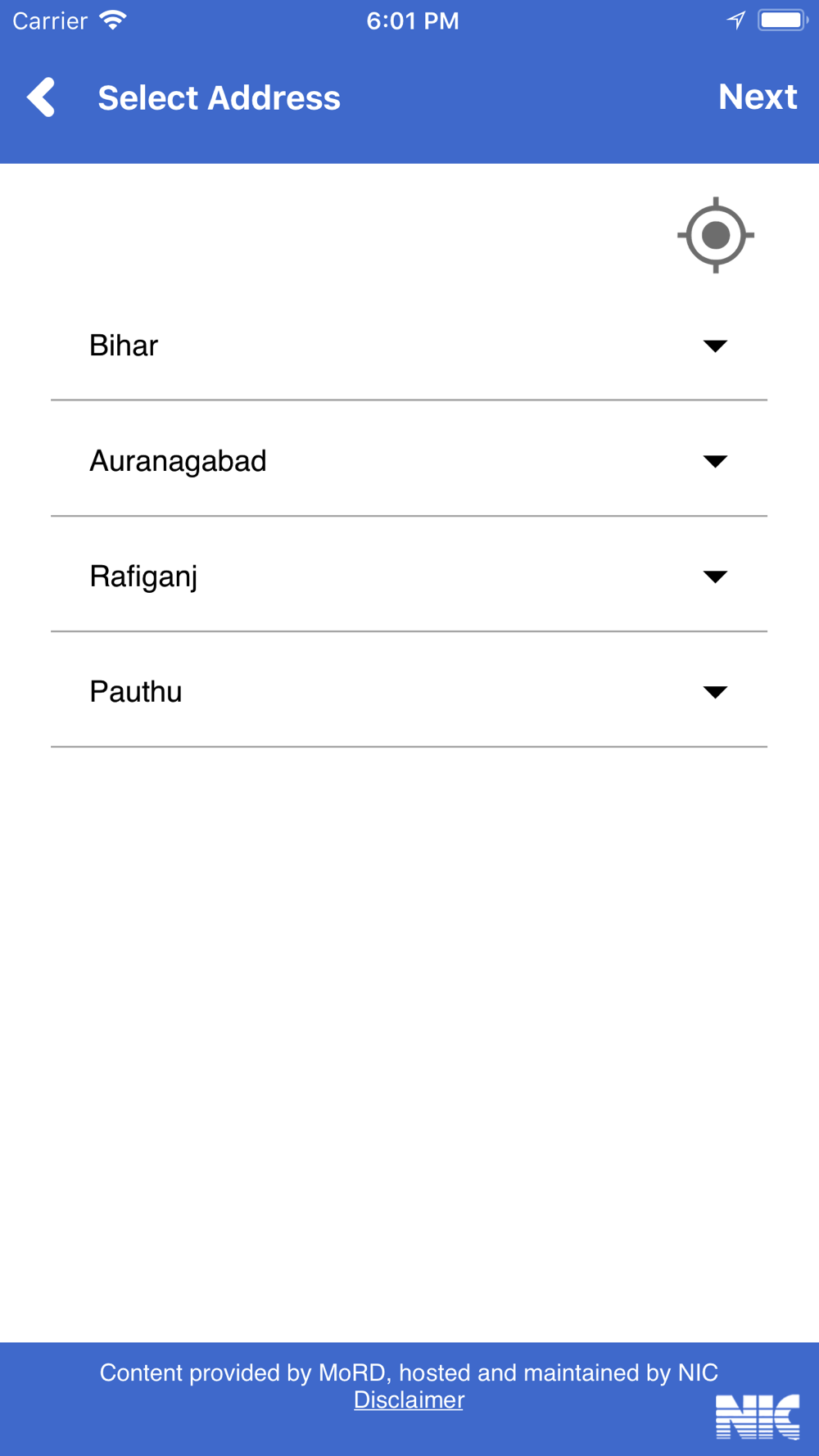Open the Disclaimer link
The width and height of the screenshot is (819, 1456).
coord(409,1399)
